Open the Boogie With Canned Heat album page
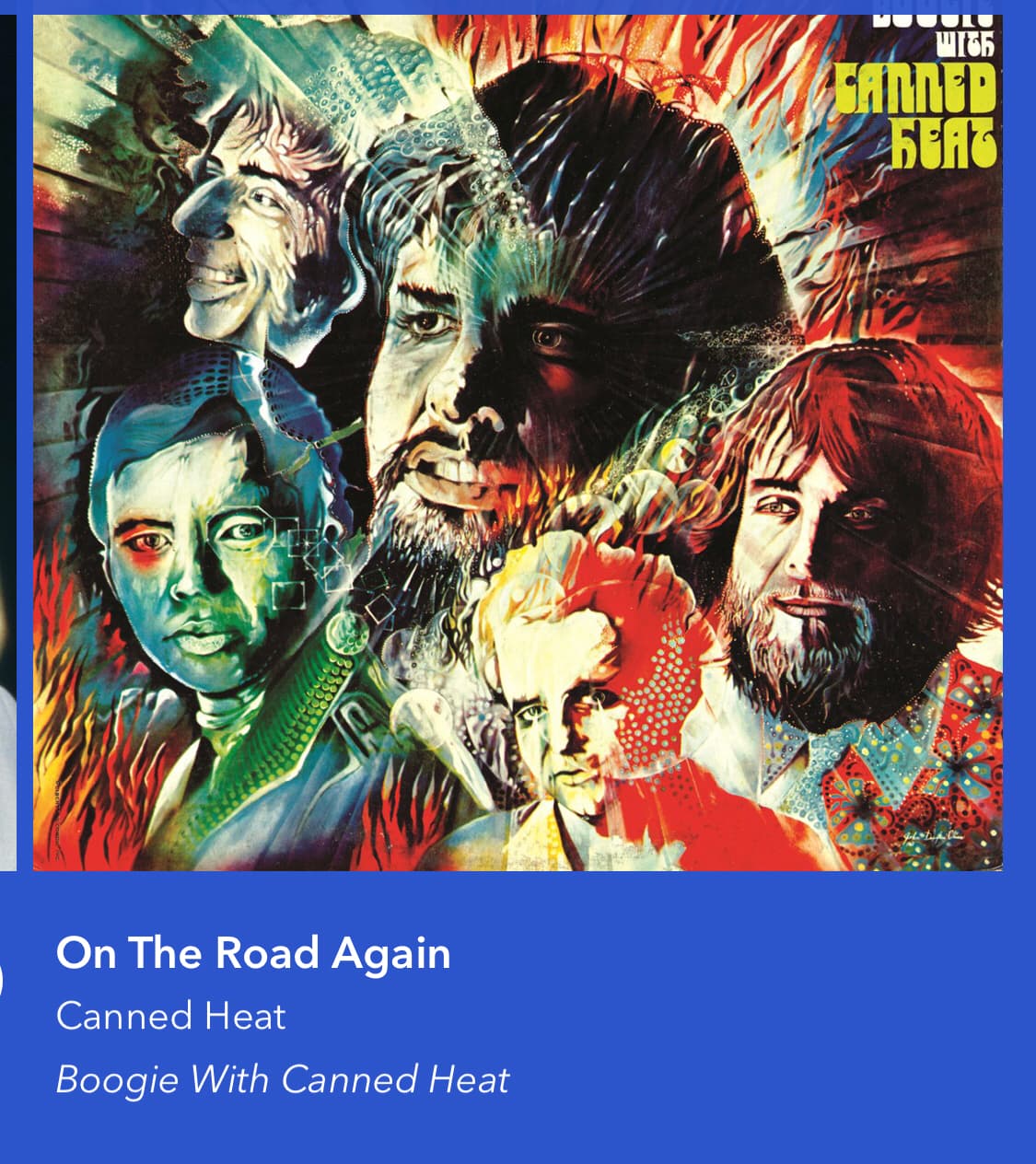 click(x=282, y=1079)
